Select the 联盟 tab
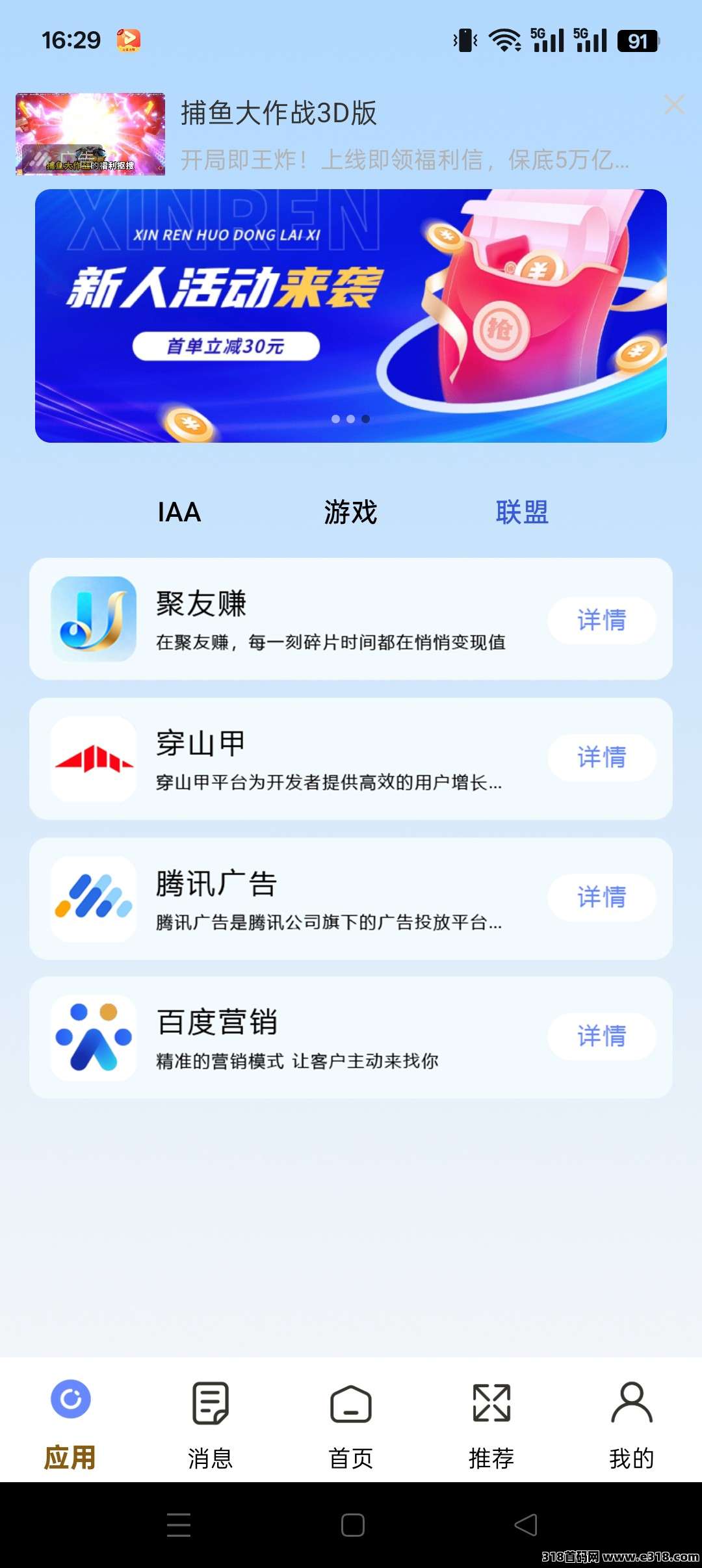This screenshot has width=702, height=1568. pos(521,514)
